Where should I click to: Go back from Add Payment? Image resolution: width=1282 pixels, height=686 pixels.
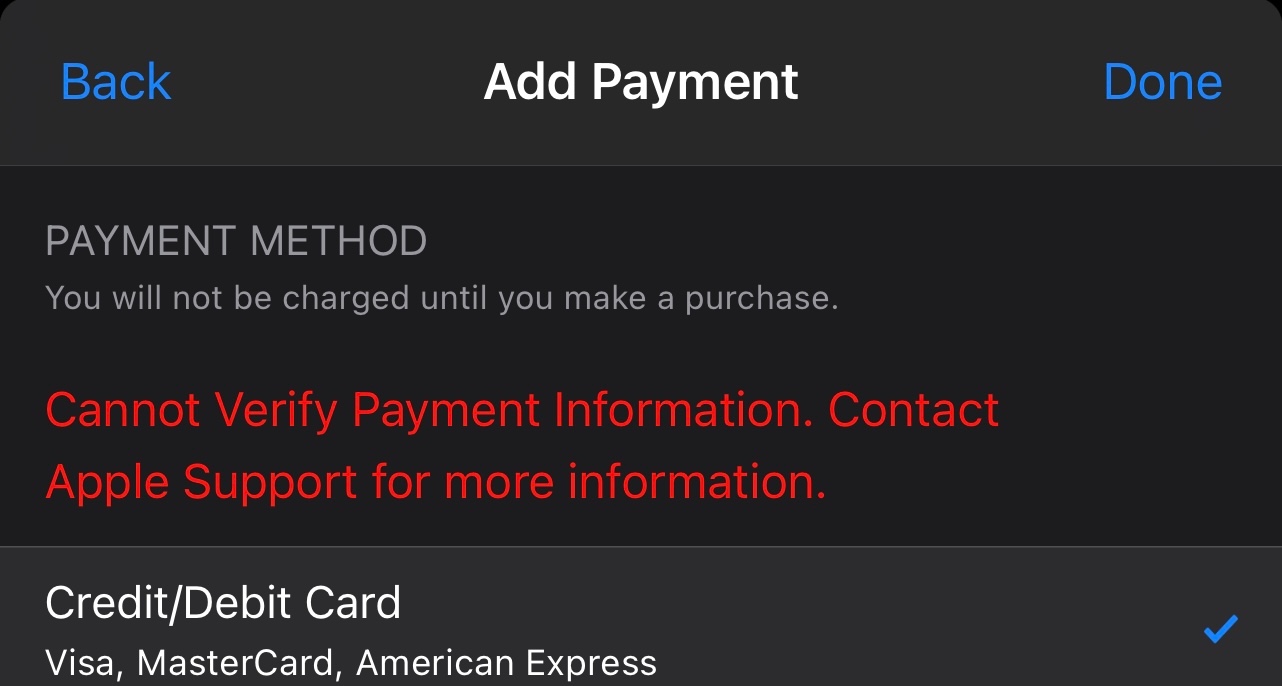point(116,82)
